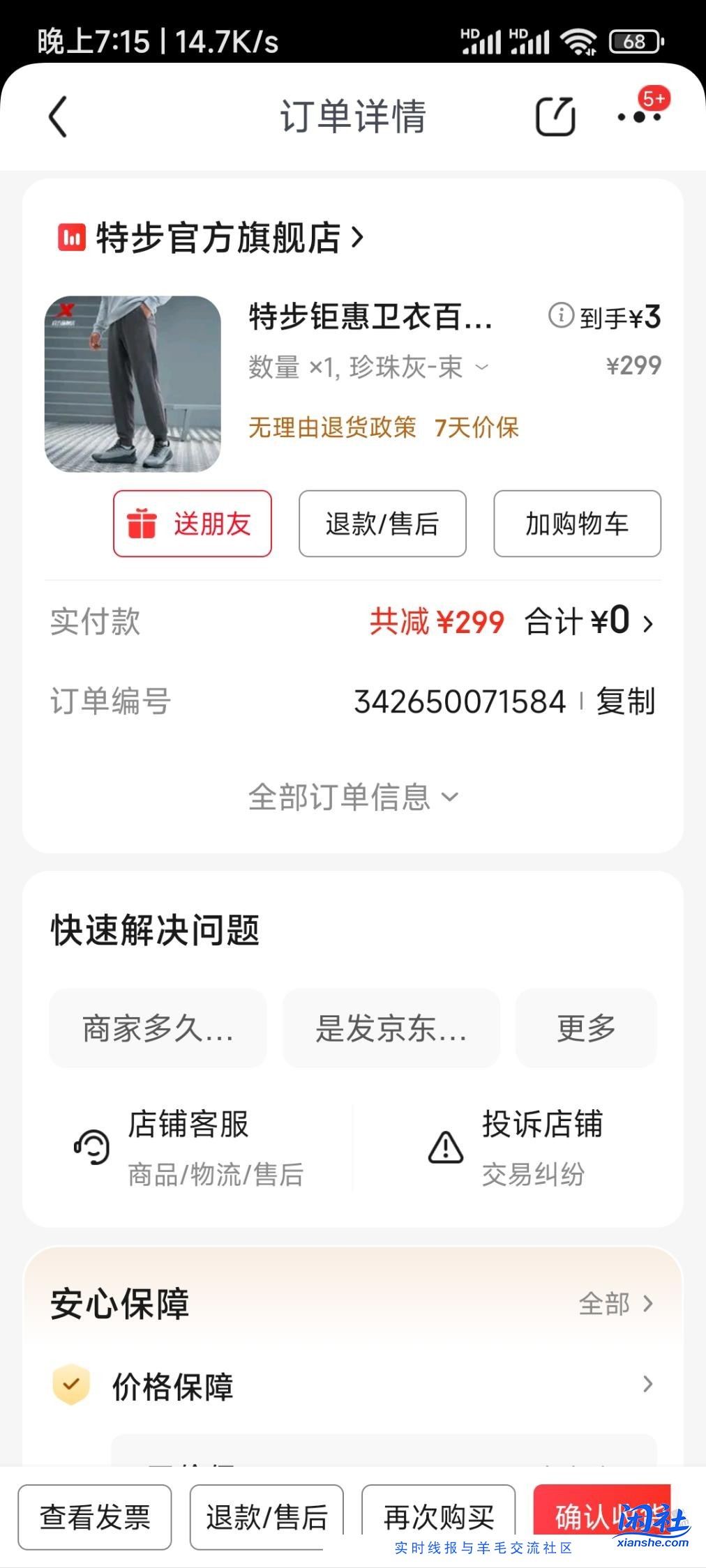Viewport: 706px width, 1568px height.
Task: Tap the 特步 store logo icon
Action: [x=72, y=238]
